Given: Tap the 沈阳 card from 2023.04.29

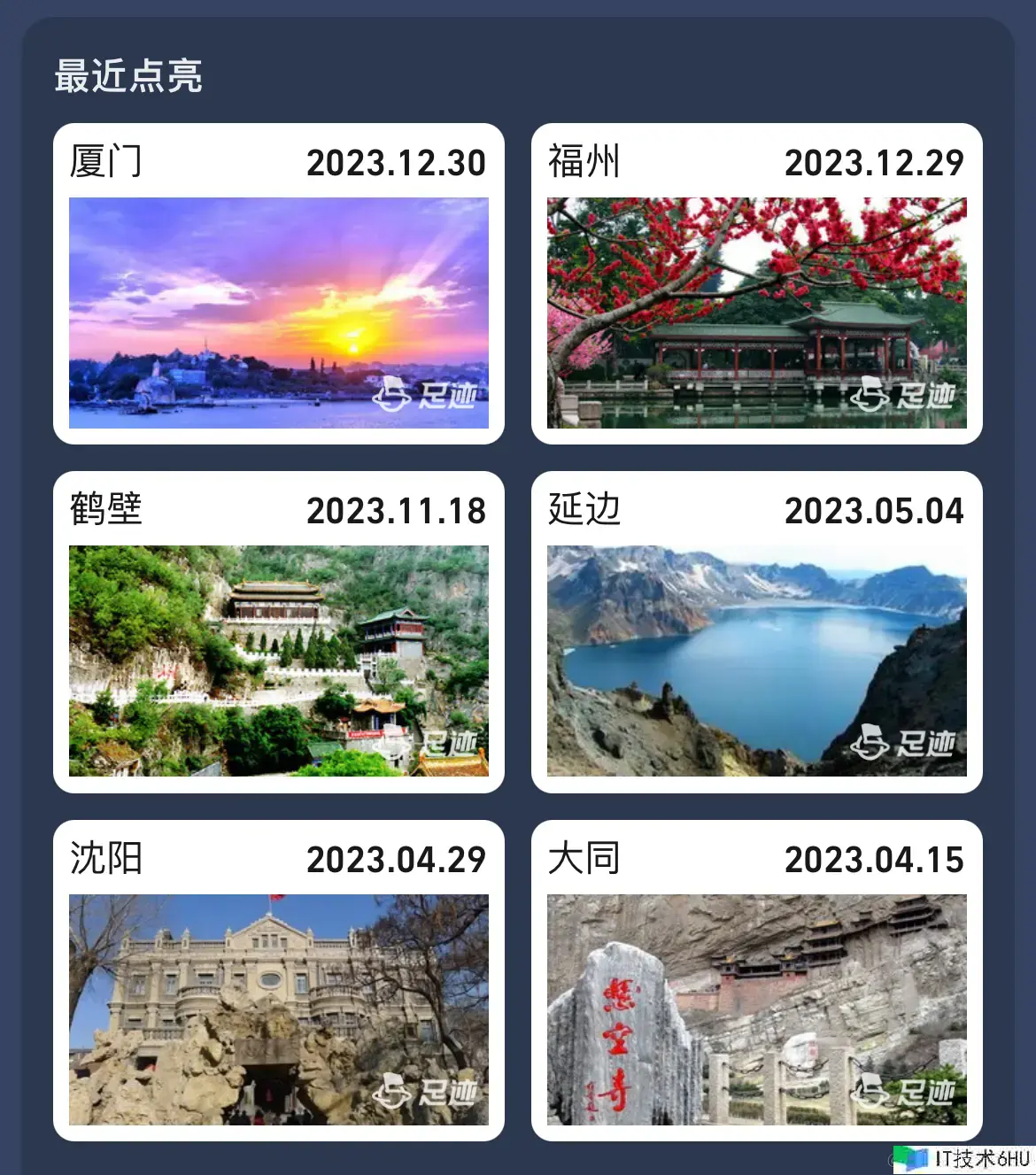Looking at the screenshot, I should (279, 981).
